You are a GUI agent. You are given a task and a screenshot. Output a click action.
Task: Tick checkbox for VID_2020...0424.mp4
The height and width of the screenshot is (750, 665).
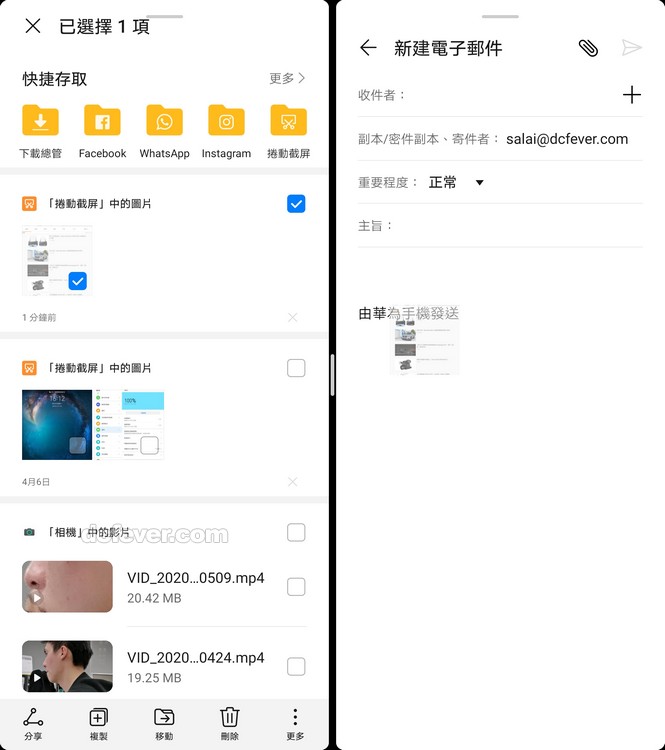point(296,666)
